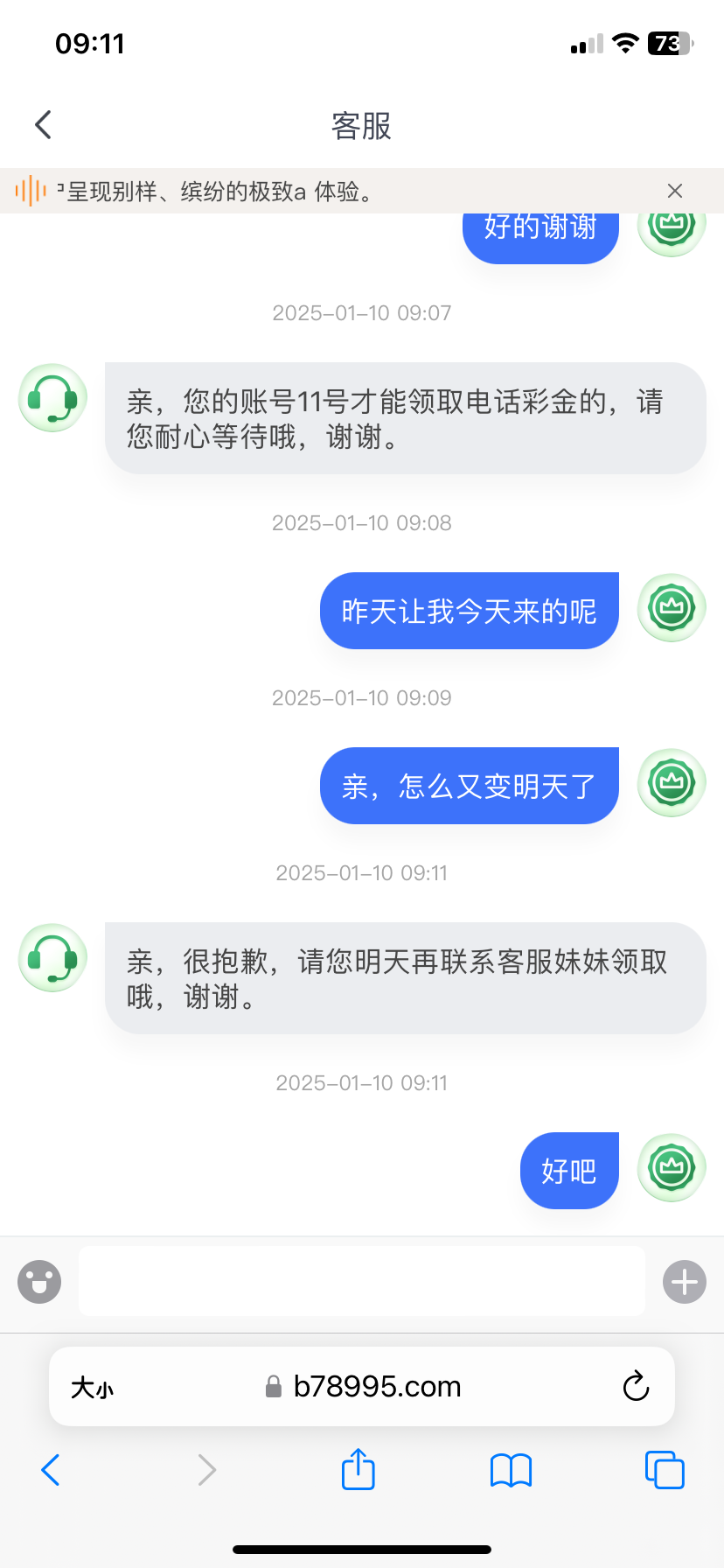Show all open tabs
The image size is (724, 1568).
pos(665,1470)
